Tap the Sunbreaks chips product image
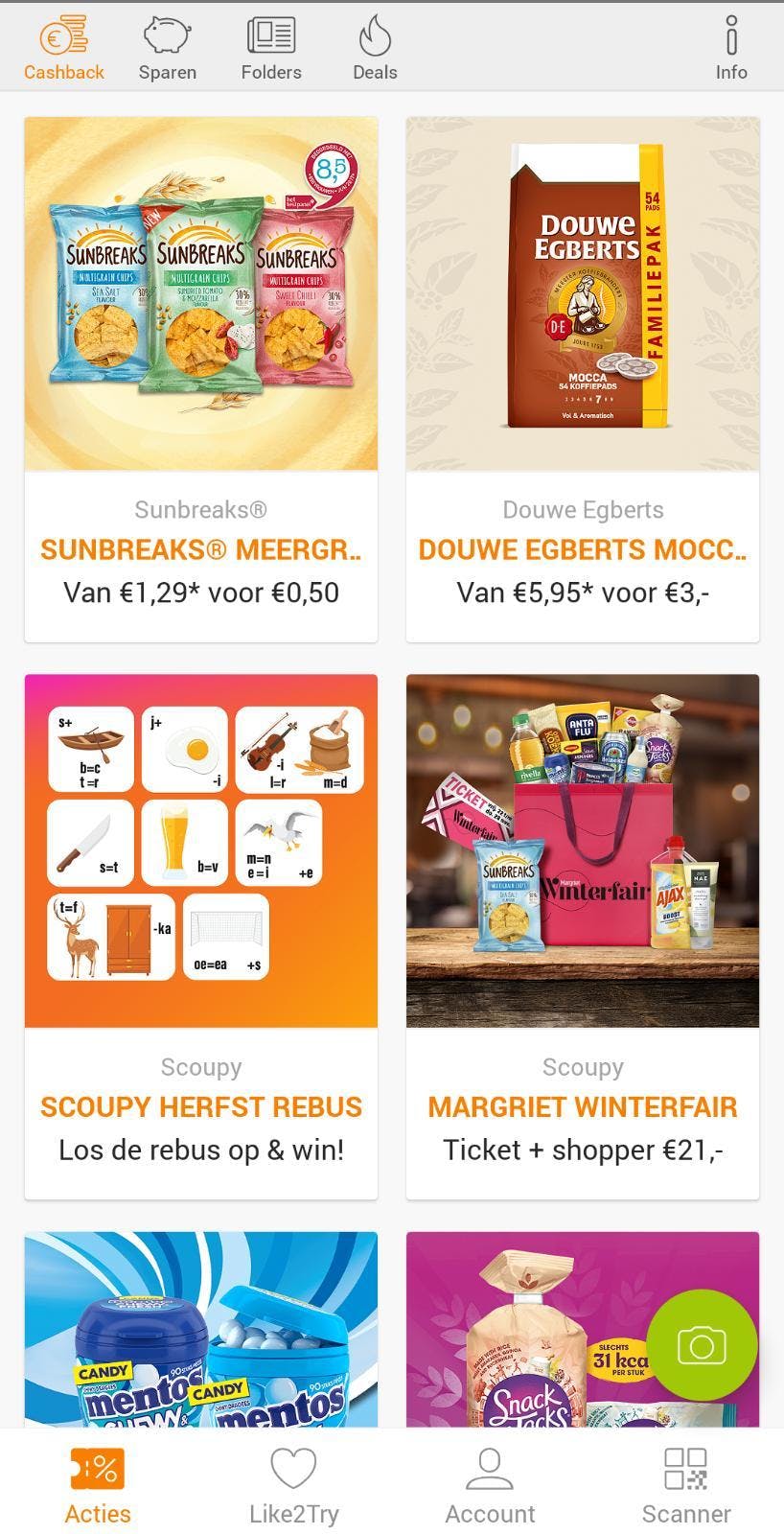The height and width of the screenshot is (1534, 784). click(200, 292)
